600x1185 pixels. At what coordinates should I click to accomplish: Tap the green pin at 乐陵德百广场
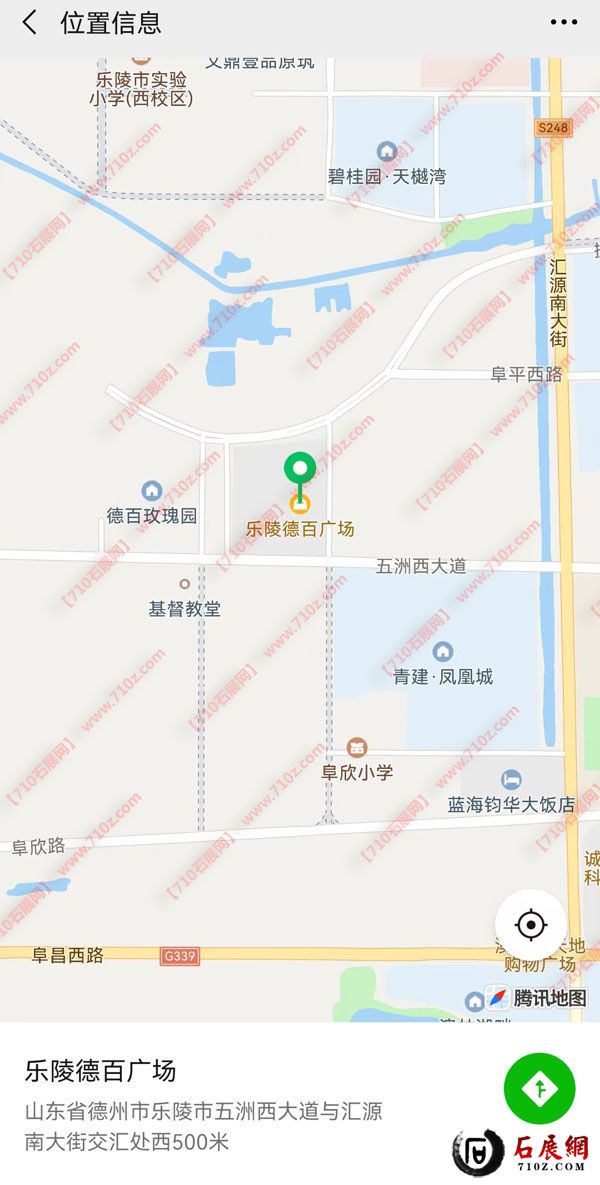300,470
